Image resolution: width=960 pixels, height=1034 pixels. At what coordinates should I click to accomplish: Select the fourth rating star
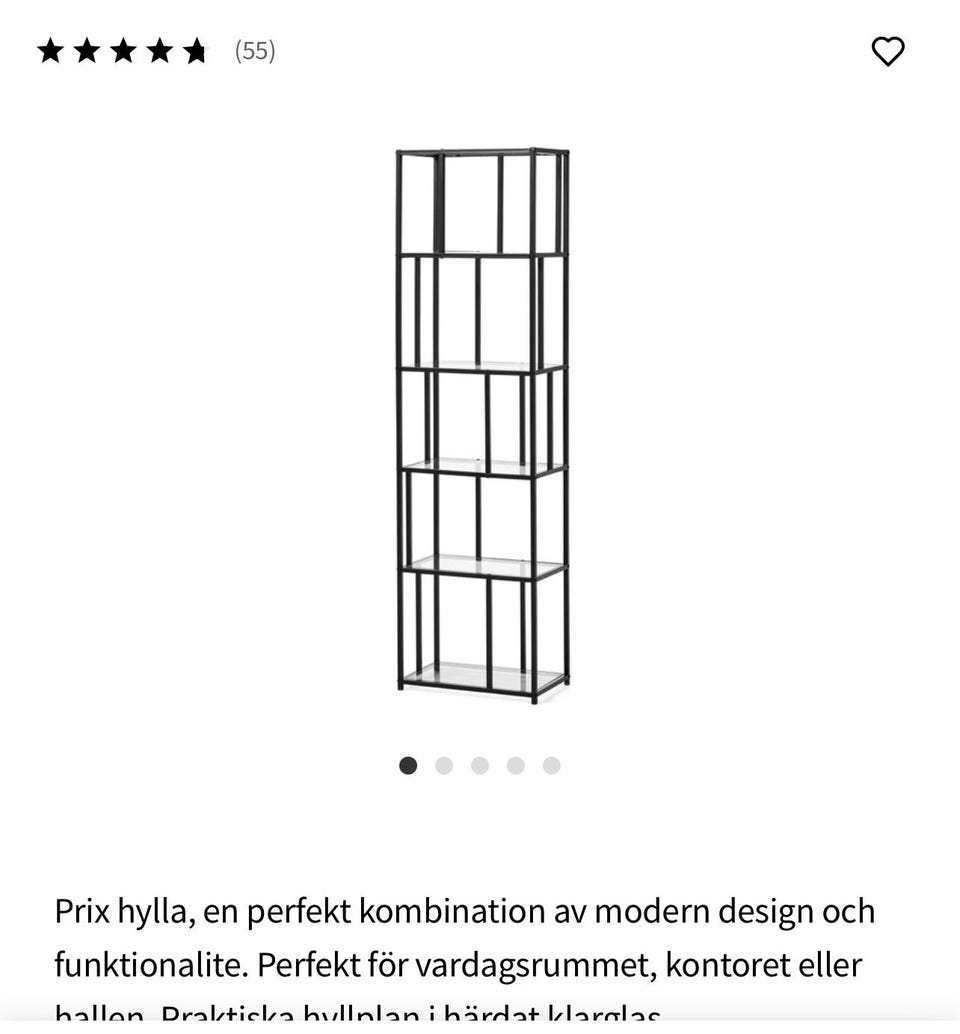point(161,50)
